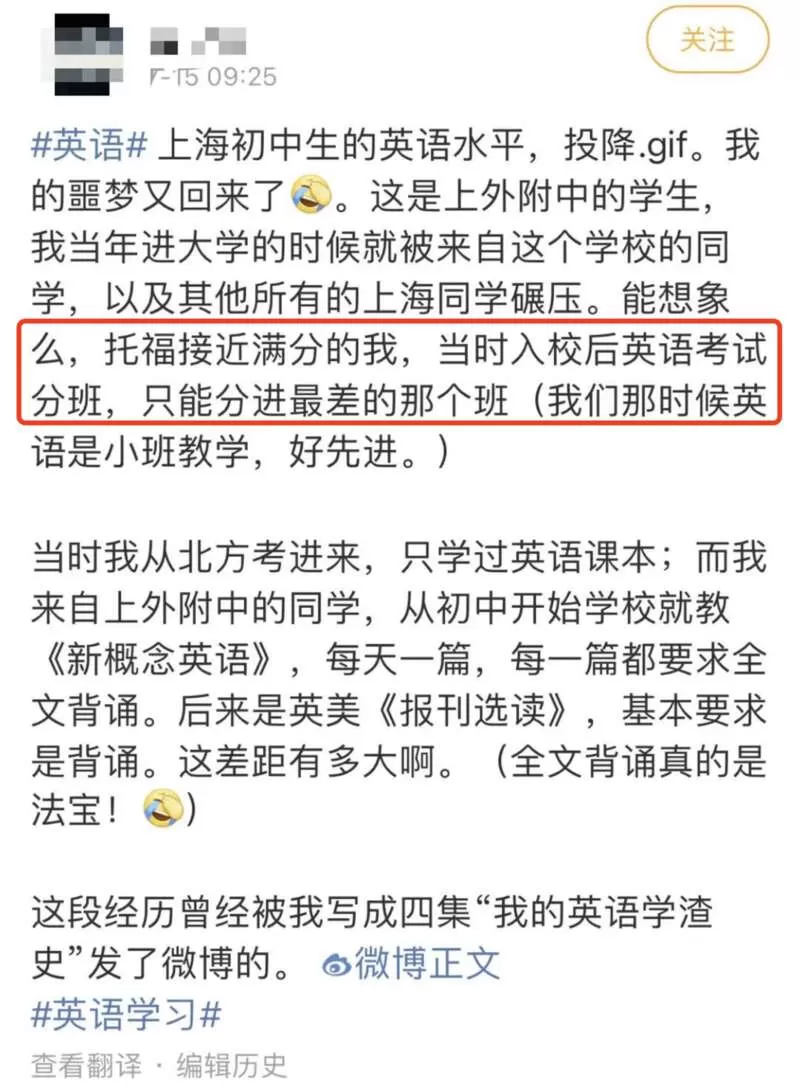Screen dimensions: 800x1085
Task: Open the #英语学习# hashtag topic
Action: tap(126, 1014)
